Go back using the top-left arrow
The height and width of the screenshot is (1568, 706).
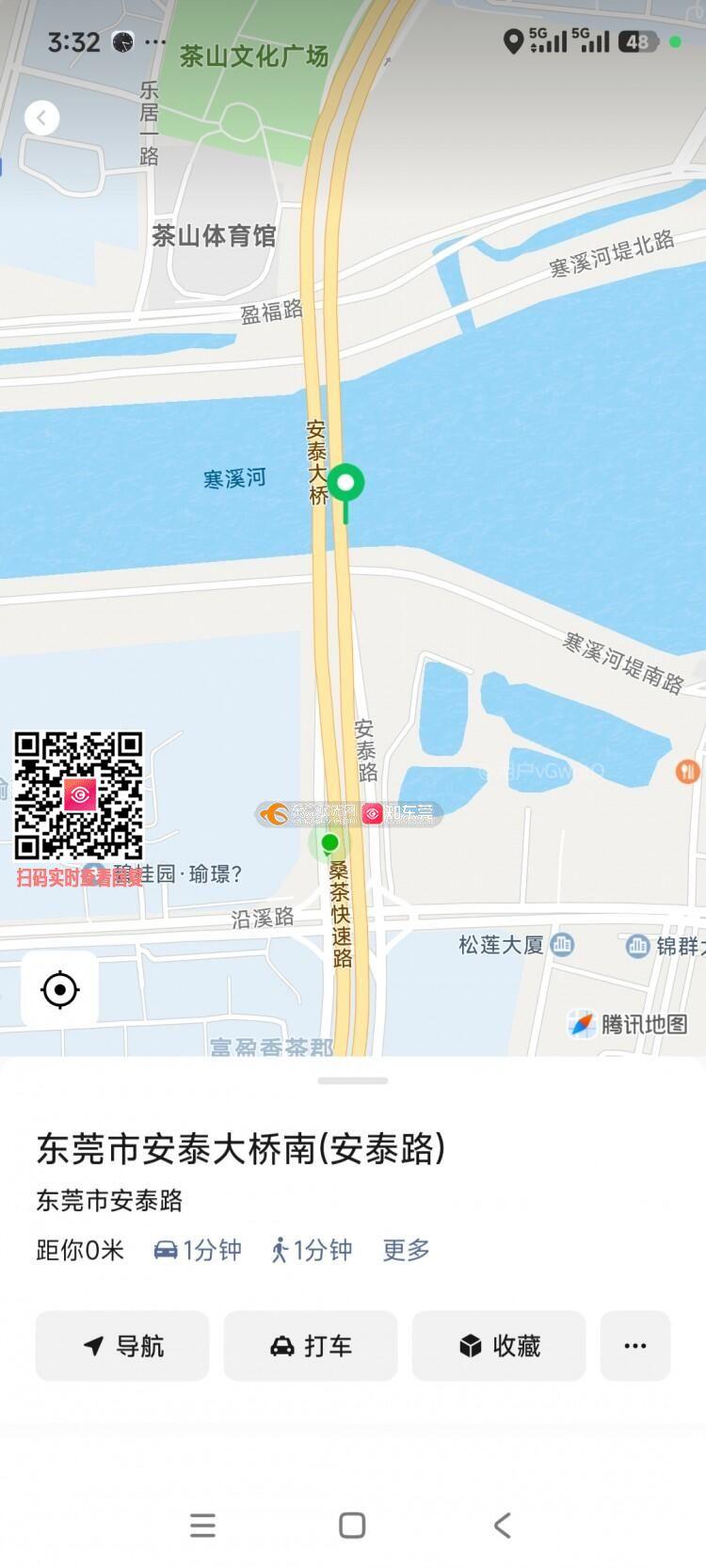coord(41,118)
